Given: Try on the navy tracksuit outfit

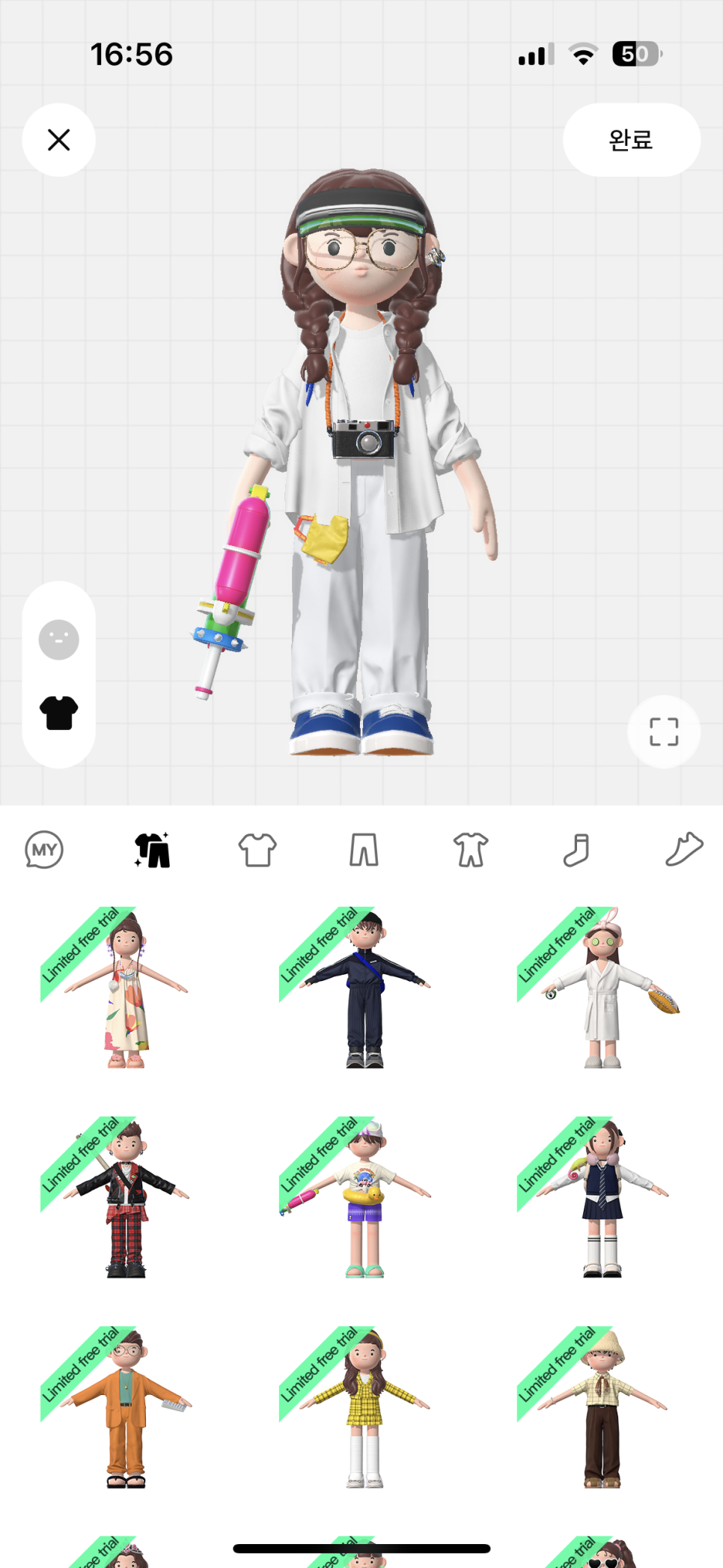Looking at the screenshot, I should pos(364,990).
